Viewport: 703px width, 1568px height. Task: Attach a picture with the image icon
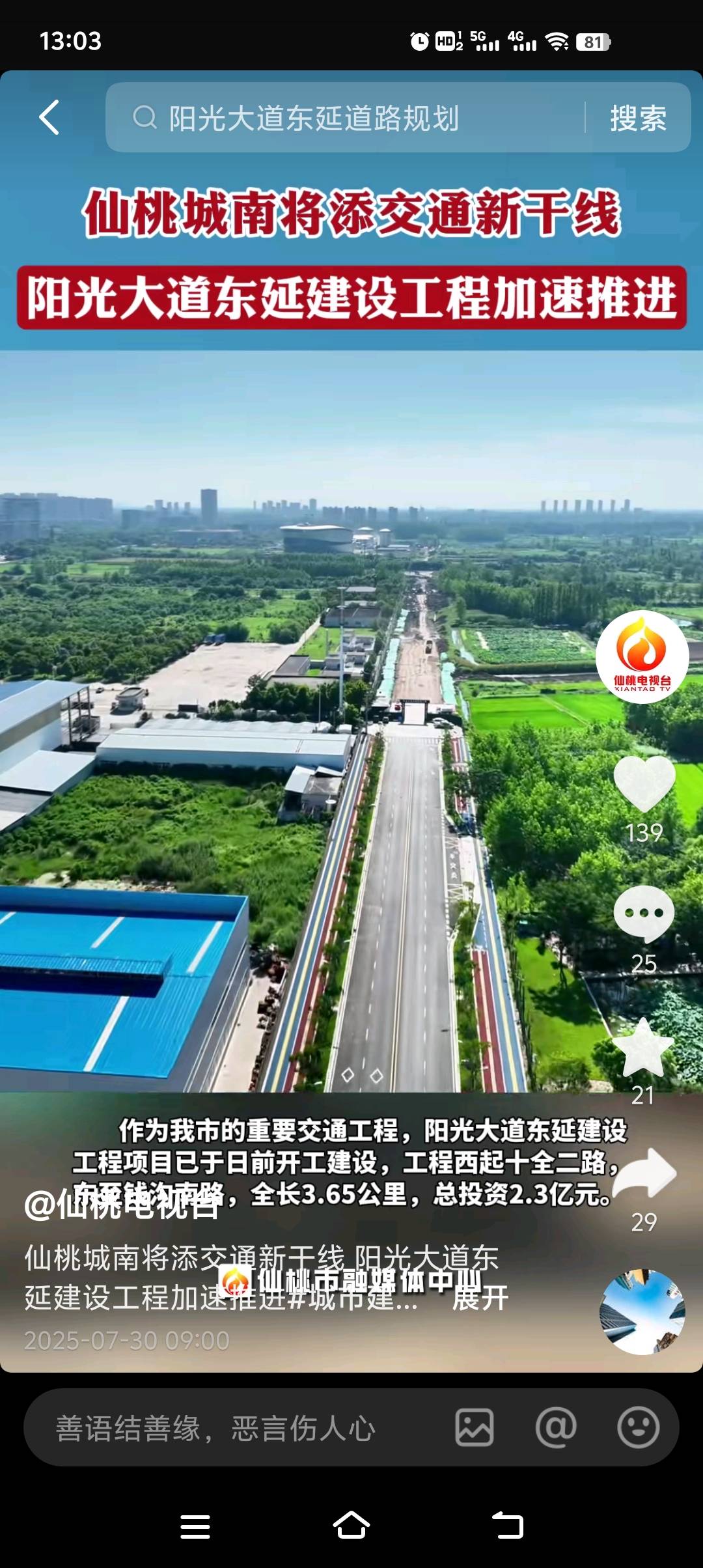coord(474,1427)
